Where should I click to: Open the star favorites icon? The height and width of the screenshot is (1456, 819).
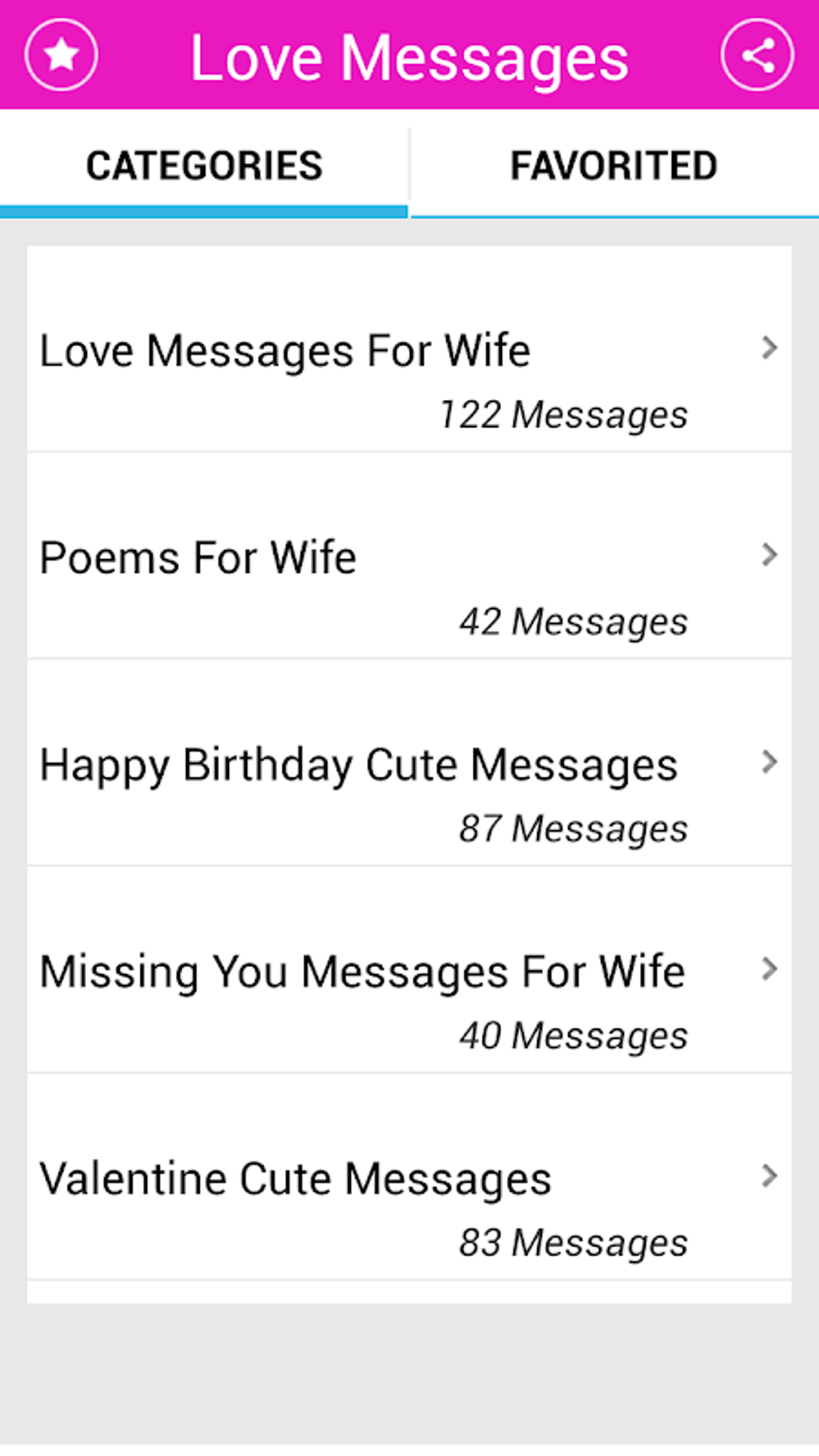[61, 55]
